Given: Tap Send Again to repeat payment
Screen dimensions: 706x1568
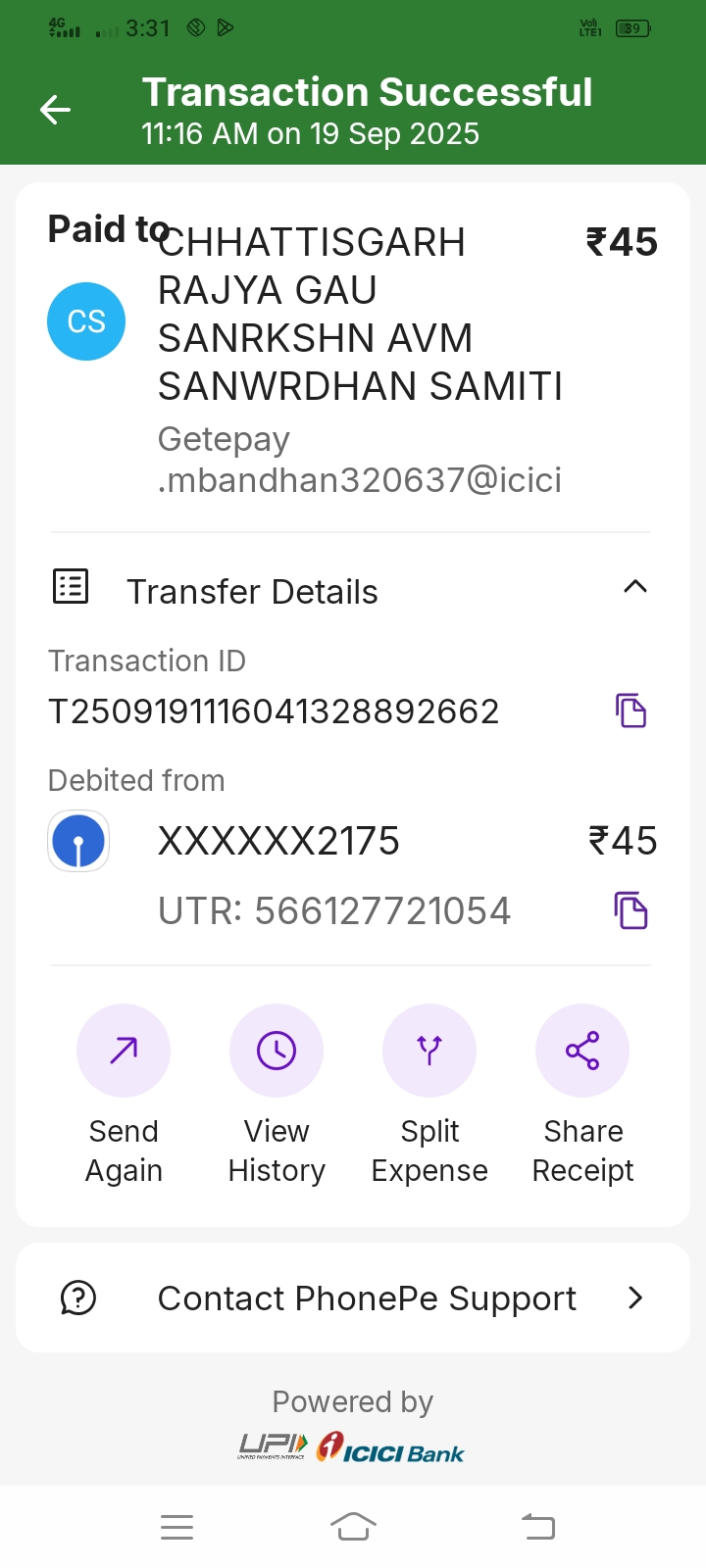Looking at the screenshot, I should pos(124,1051).
